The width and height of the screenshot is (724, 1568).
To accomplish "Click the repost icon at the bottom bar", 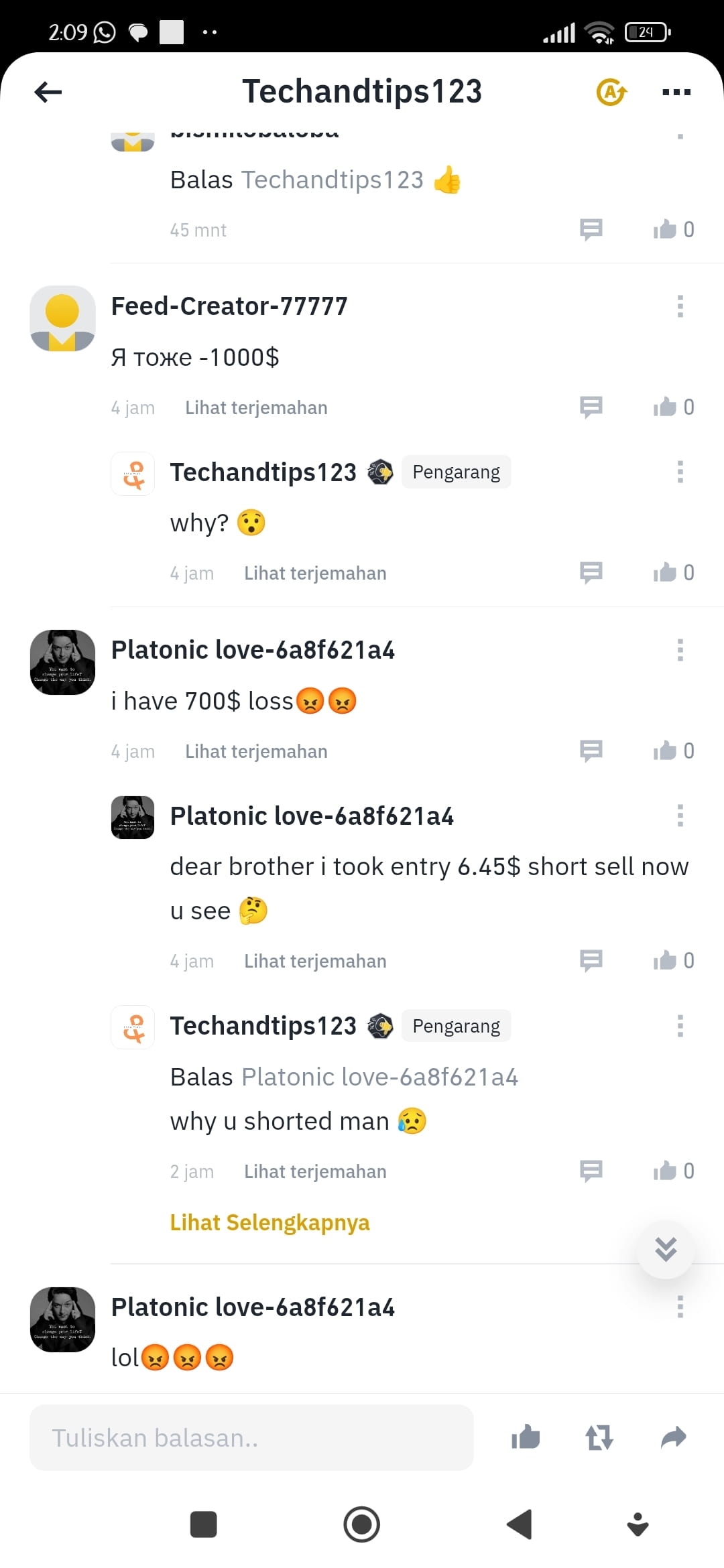I will coord(599,1437).
